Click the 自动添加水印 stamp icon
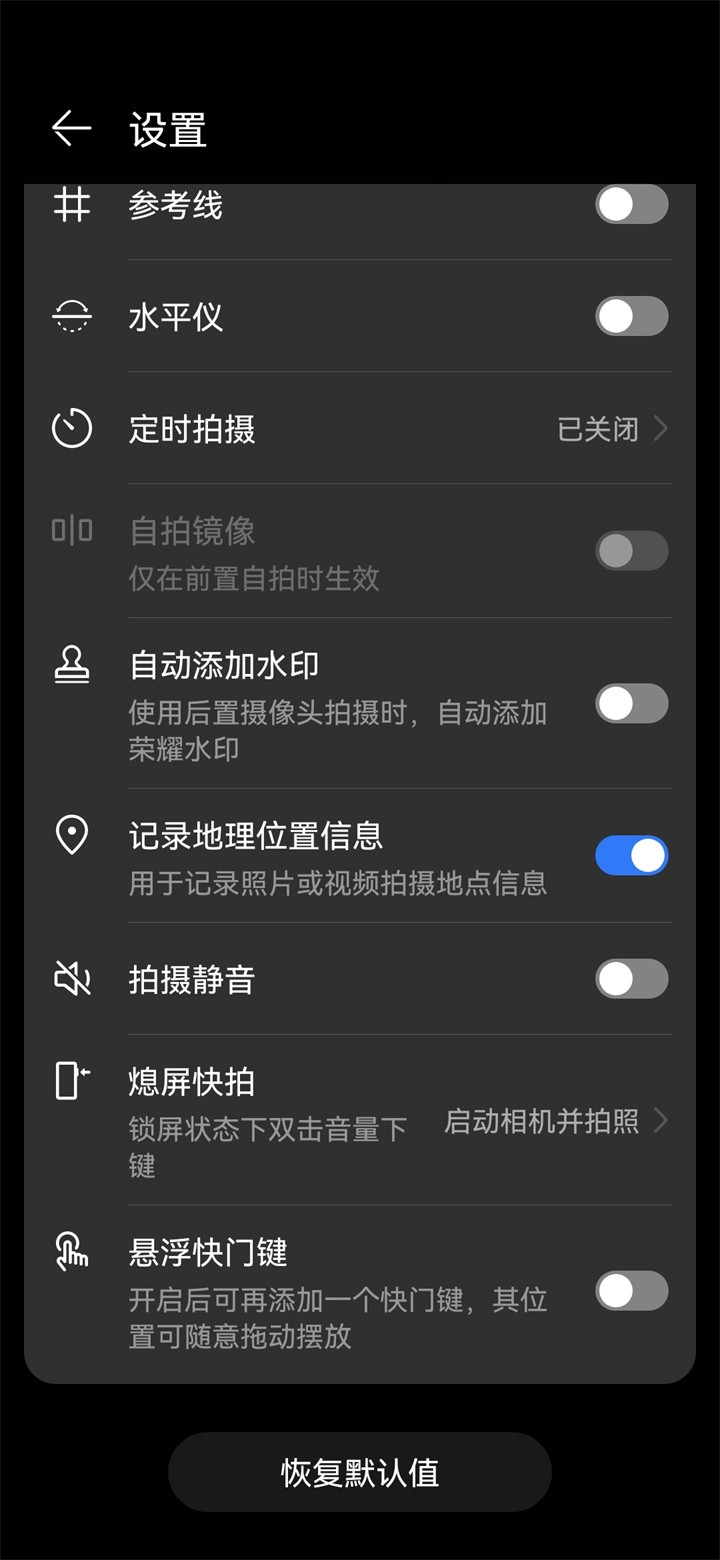Viewport: 720px width, 1560px height. tap(71, 663)
